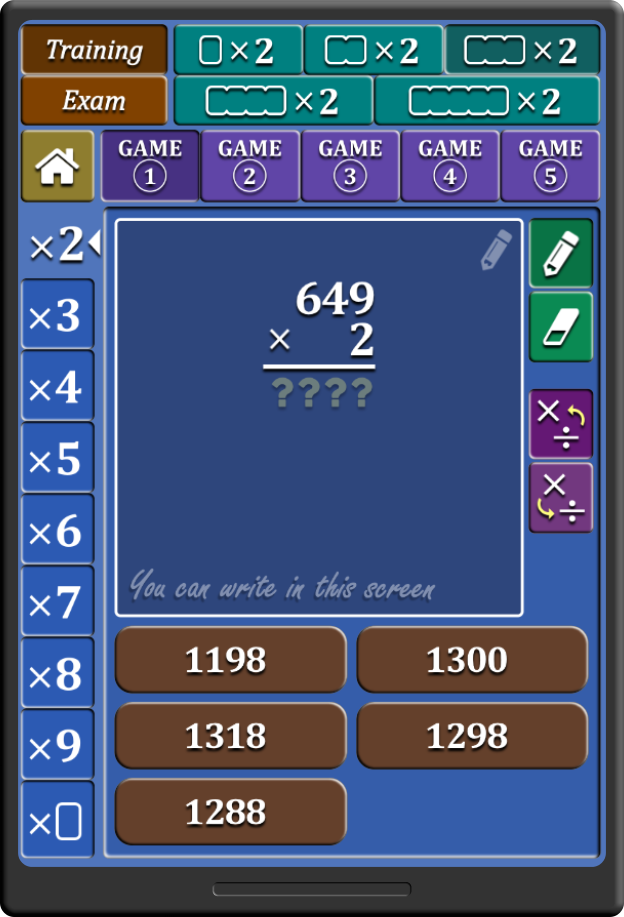The image size is (624, 917).
Task: Choose one-digit times 2 level
Action: (238, 50)
